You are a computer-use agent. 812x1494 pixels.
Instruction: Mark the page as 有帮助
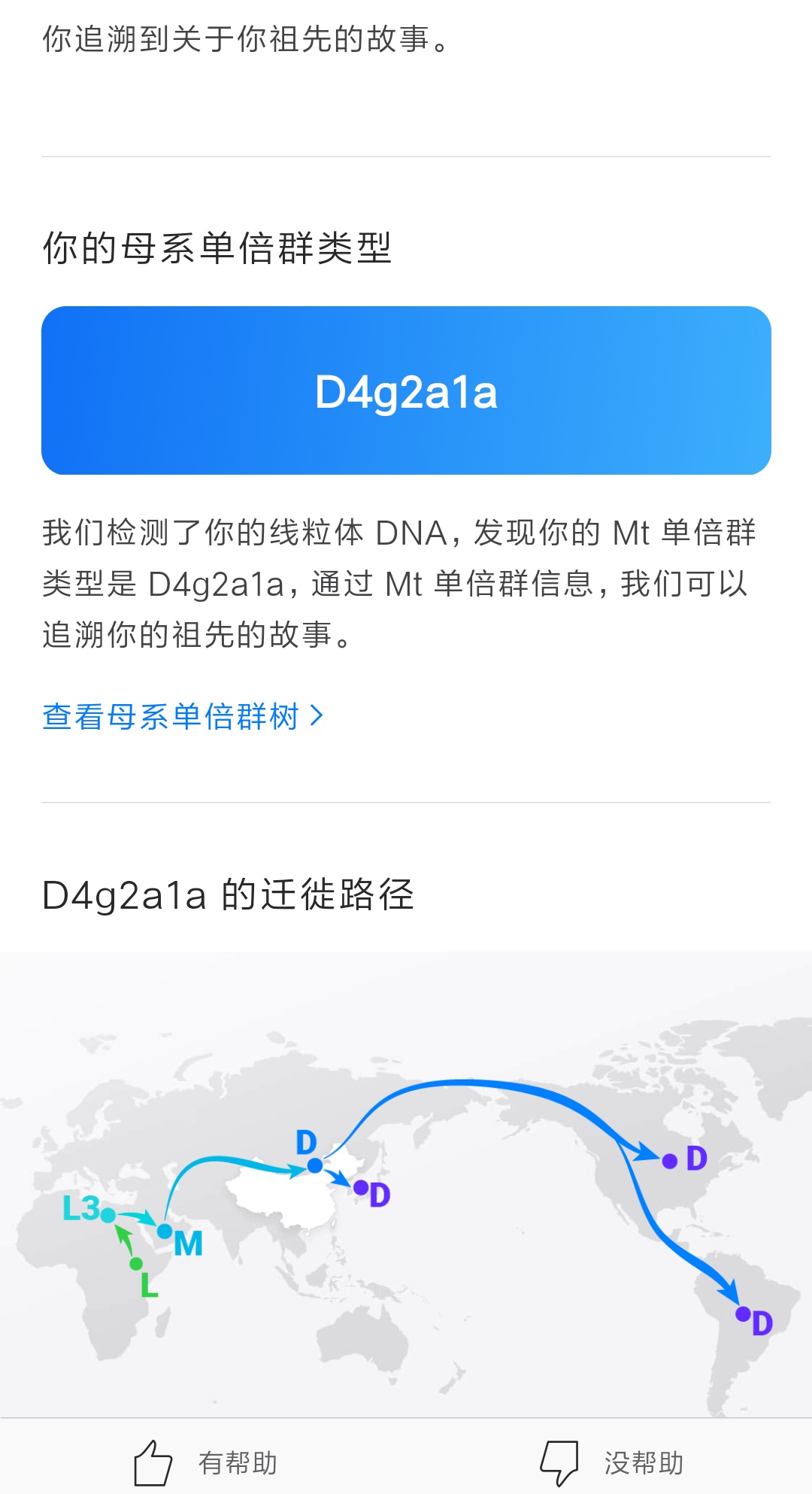click(x=205, y=1463)
